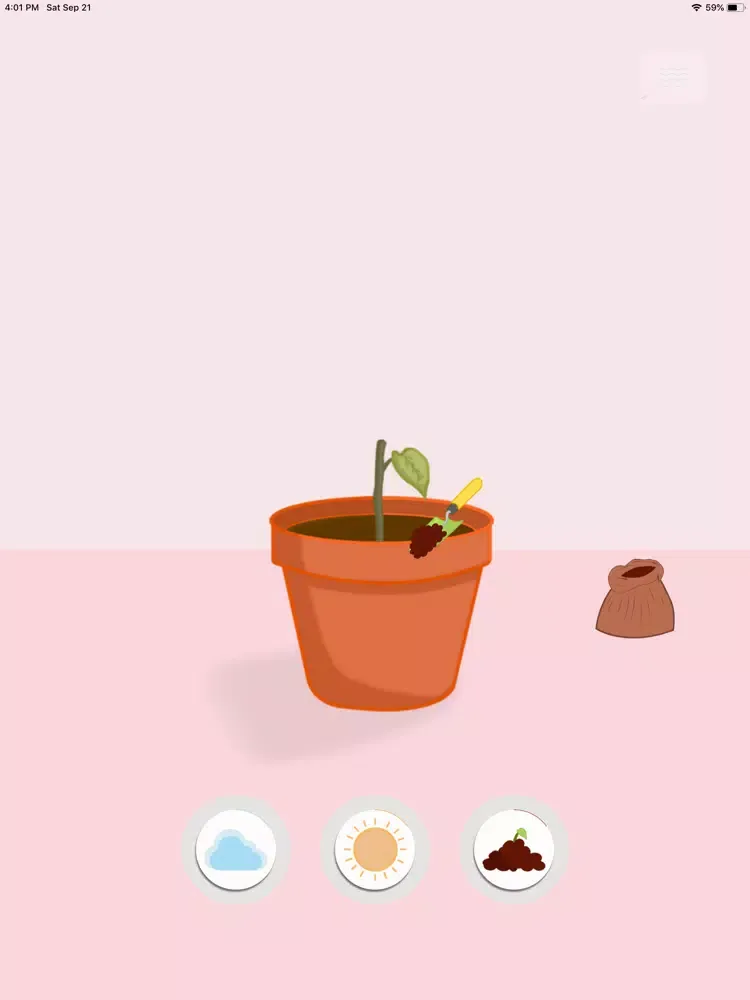
Task: Toggle watering with the cloud button
Action: tap(234, 849)
